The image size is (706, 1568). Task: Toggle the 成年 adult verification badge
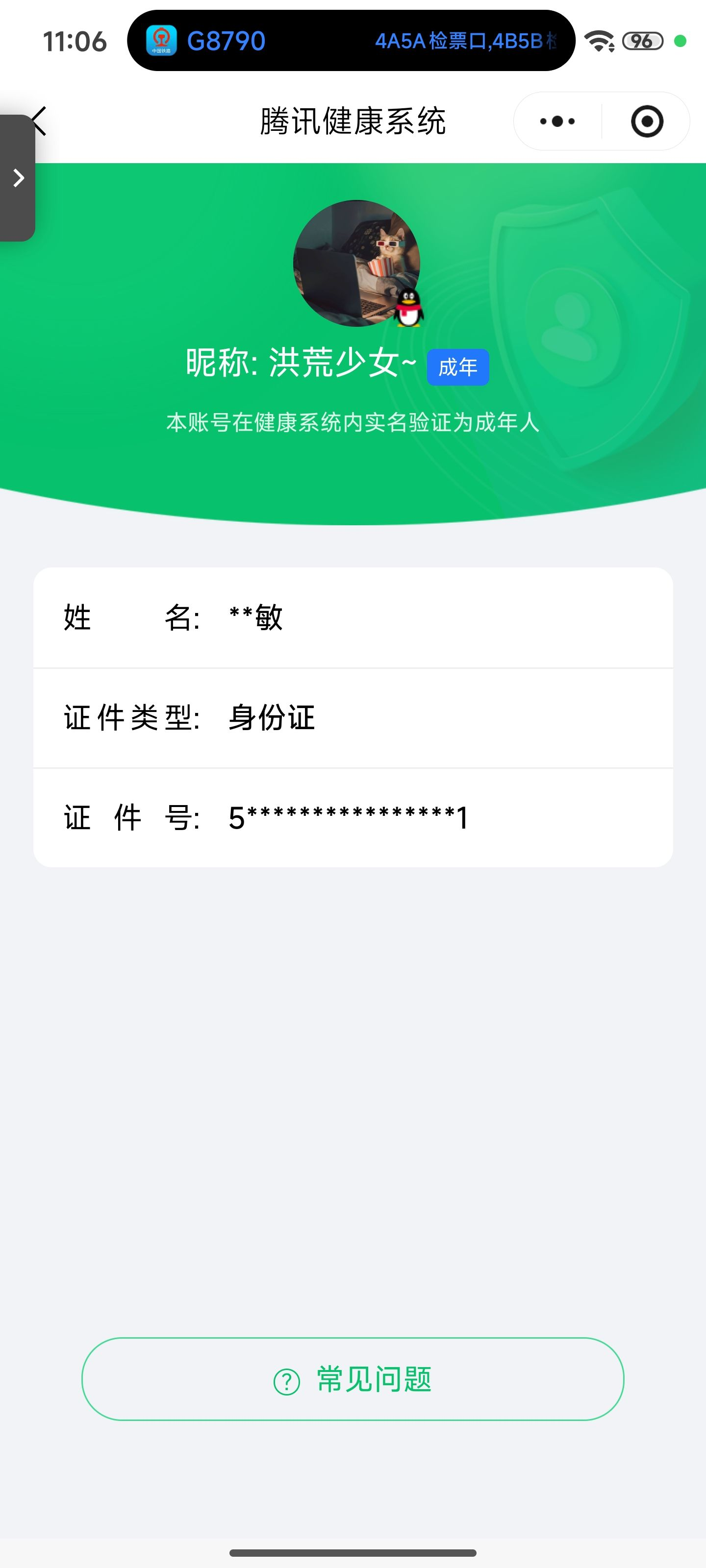tap(458, 367)
